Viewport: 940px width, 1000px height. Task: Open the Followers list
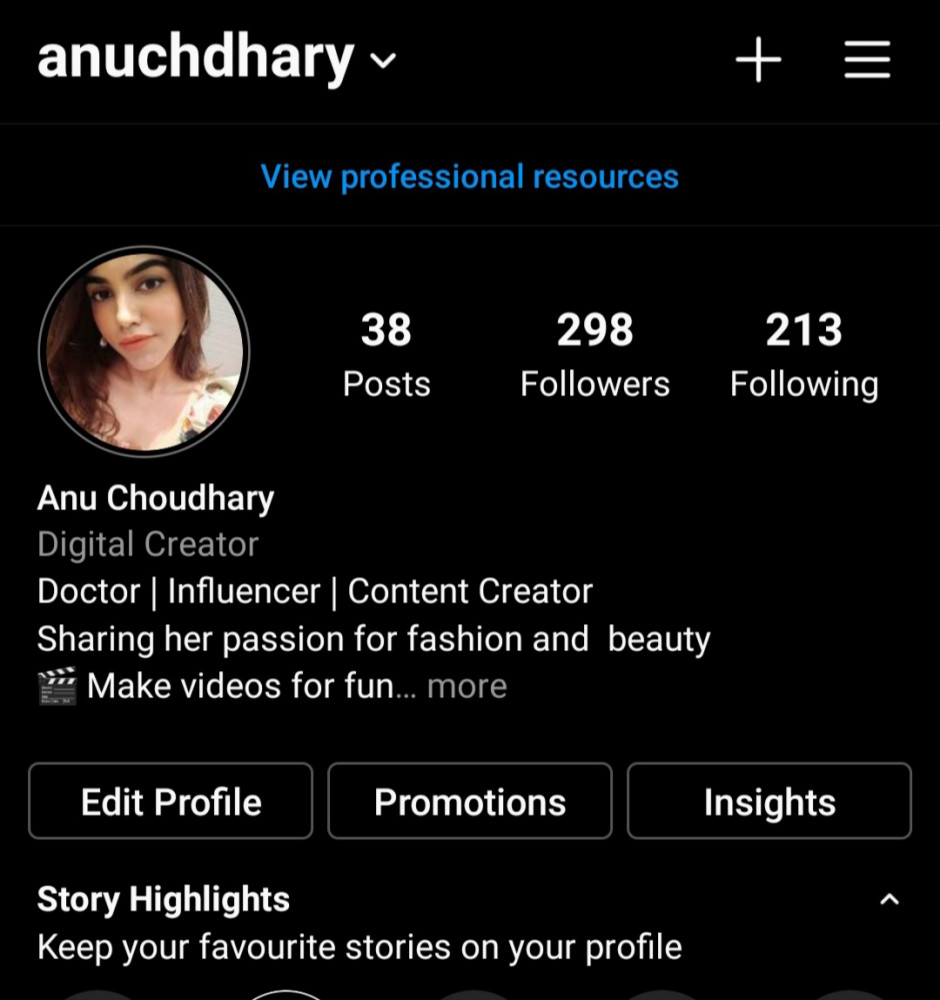tap(595, 355)
